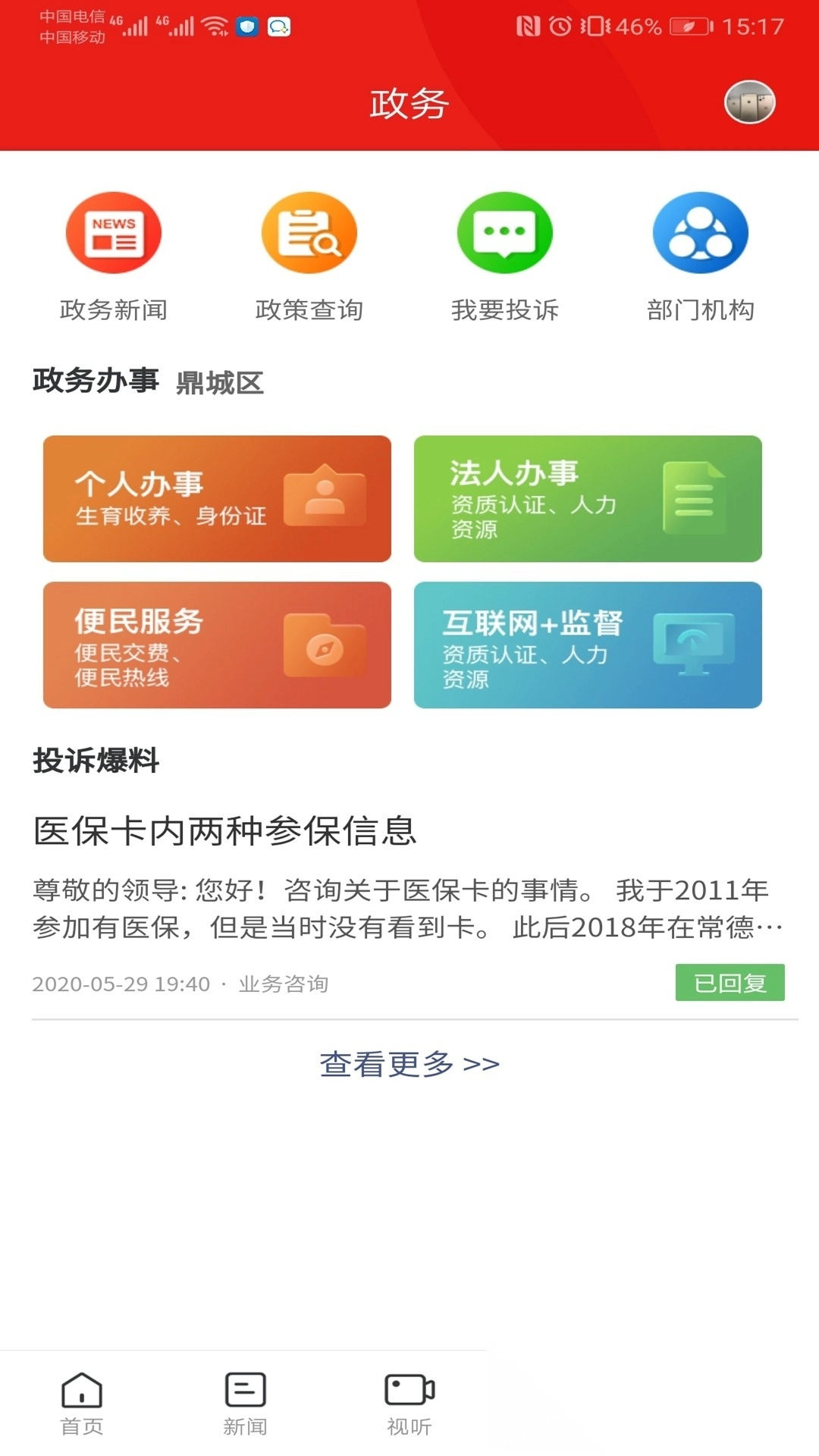Open the 医保卡内两种参保信息 complaint
819x1456 pixels.
224,831
